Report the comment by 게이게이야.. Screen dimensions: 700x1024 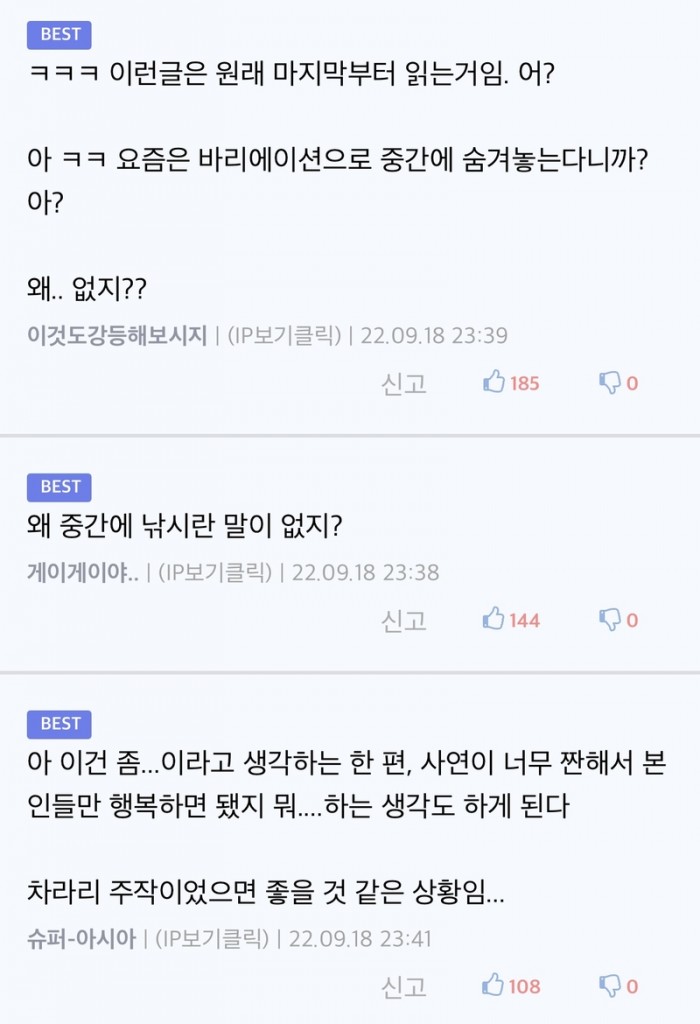[x=404, y=620]
